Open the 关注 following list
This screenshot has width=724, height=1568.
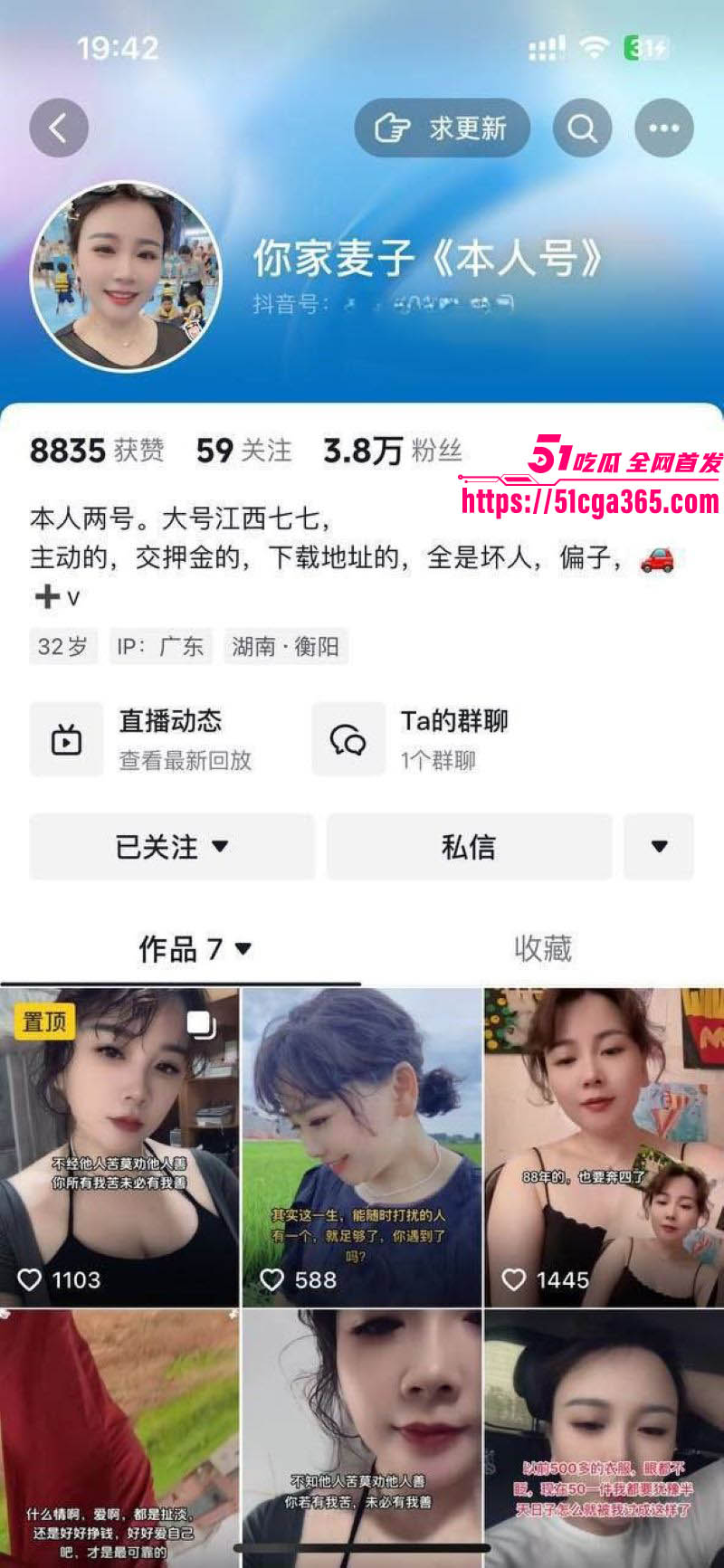coord(244,450)
